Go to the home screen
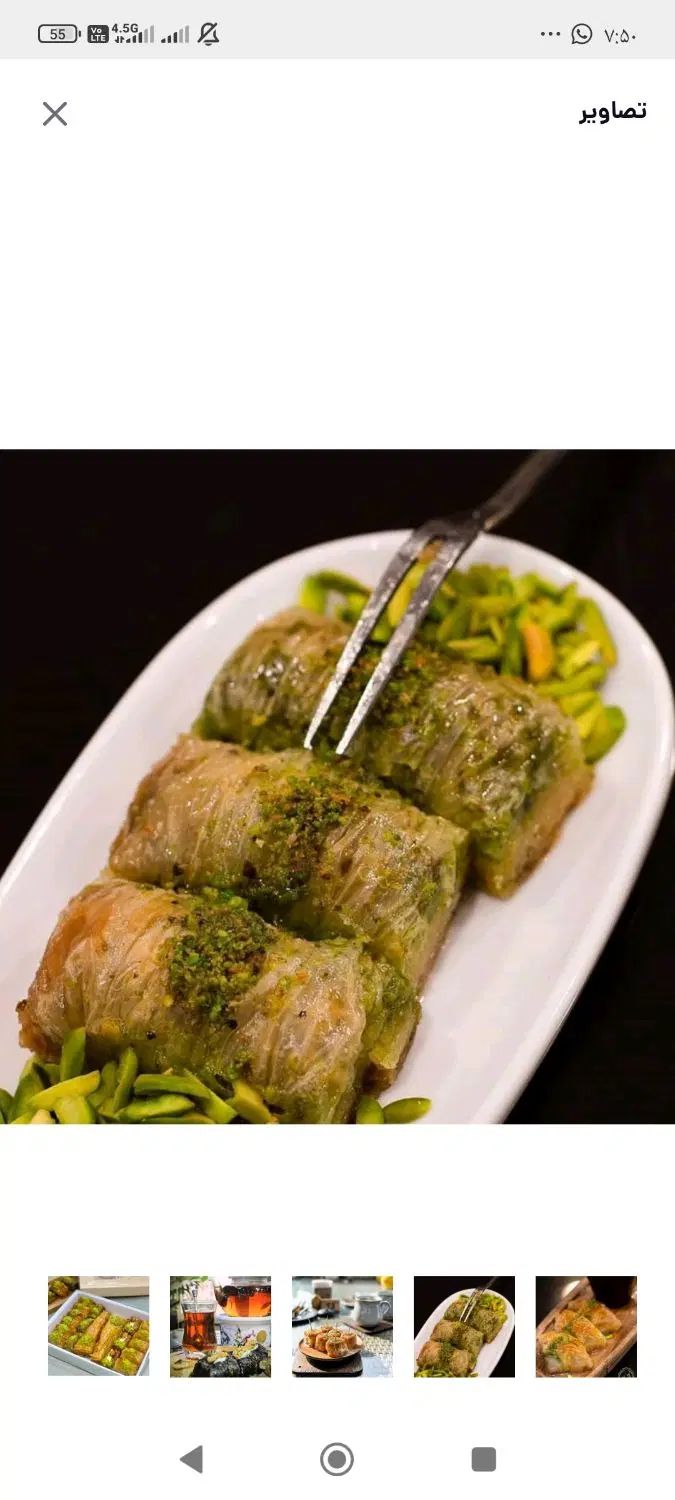675x1500 pixels. [x=337, y=1459]
